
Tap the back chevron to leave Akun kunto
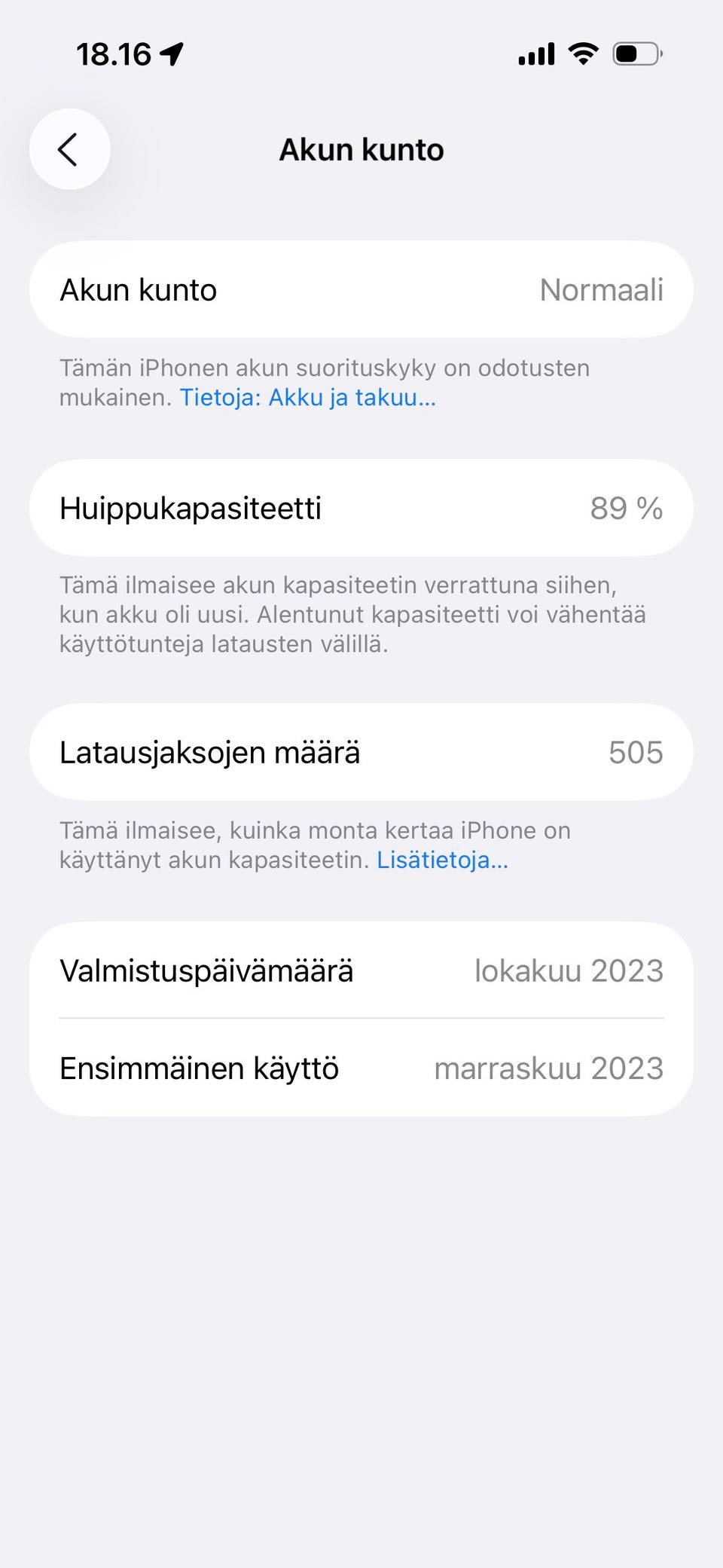69,148
